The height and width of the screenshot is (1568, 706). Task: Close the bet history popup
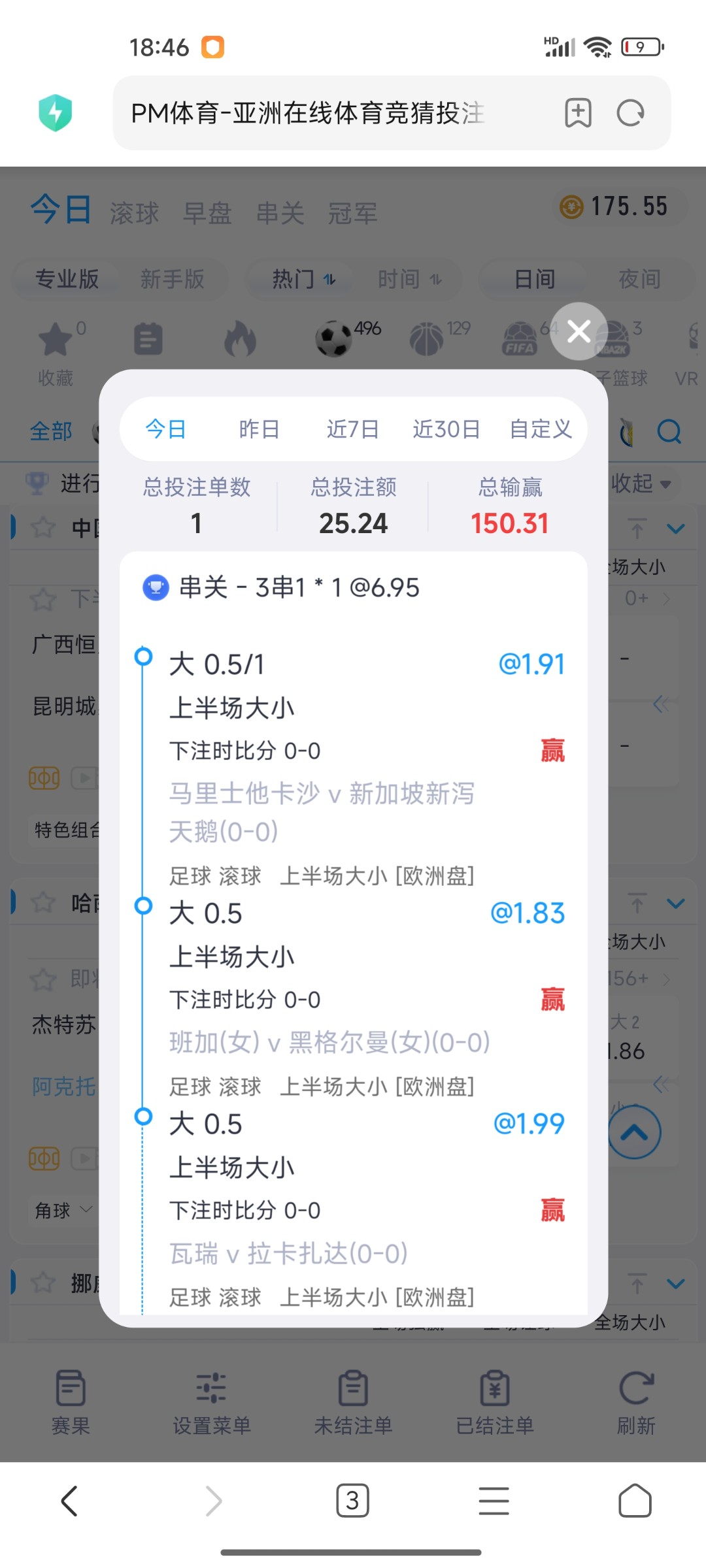(579, 331)
